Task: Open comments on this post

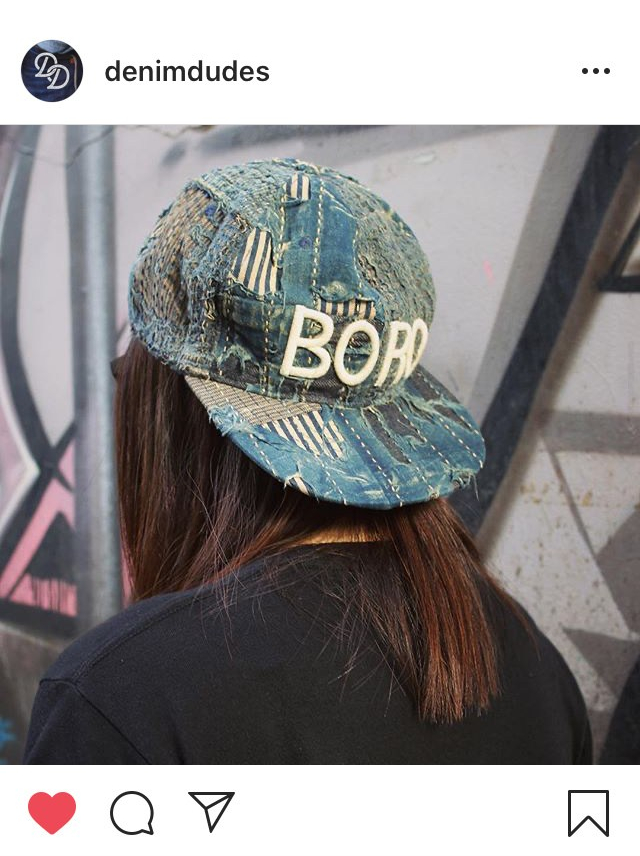Action: (132, 812)
